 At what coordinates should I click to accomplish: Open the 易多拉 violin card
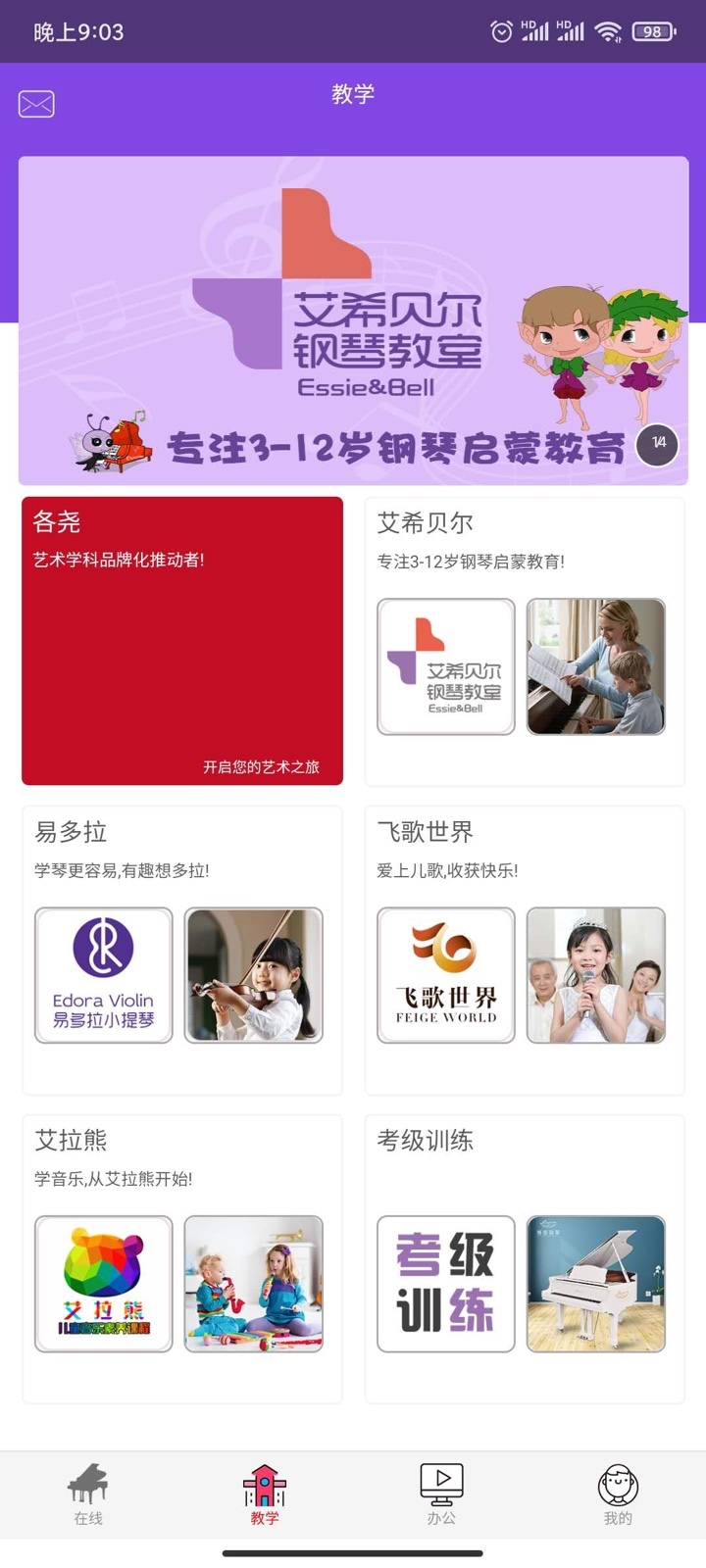click(x=182, y=950)
